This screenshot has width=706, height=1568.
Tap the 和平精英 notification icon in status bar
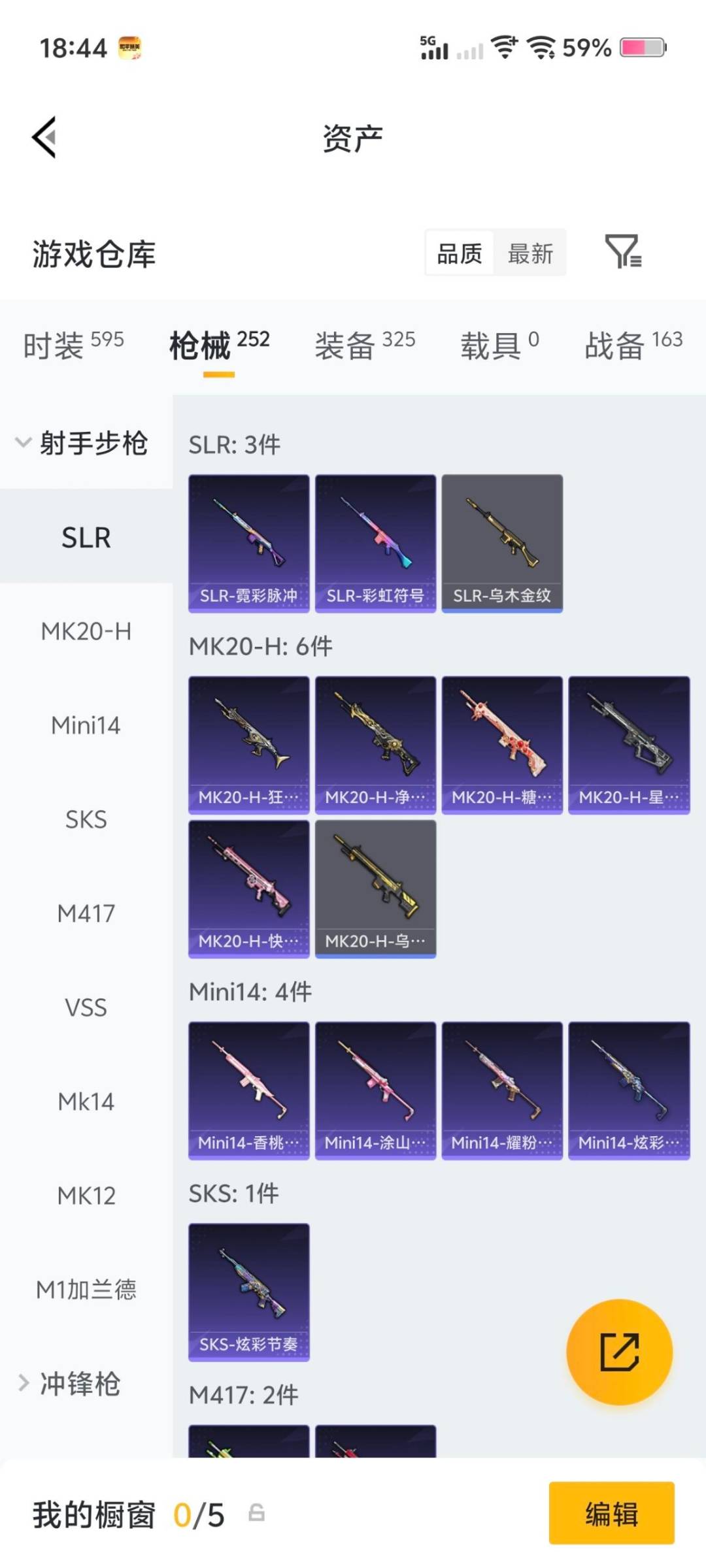pyautogui.click(x=130, y=46)
